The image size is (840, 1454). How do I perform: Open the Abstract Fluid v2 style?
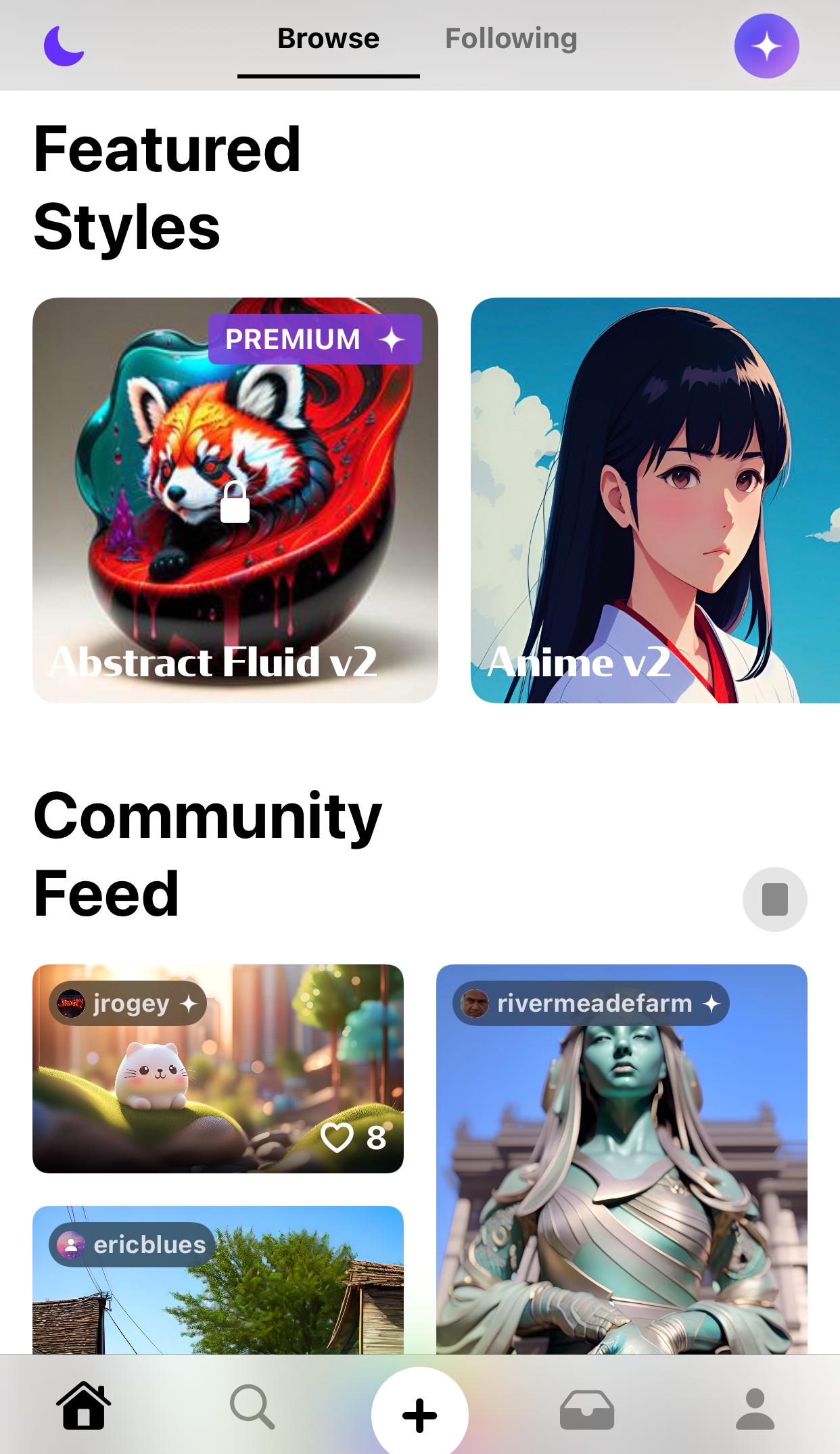pos(235,500)
